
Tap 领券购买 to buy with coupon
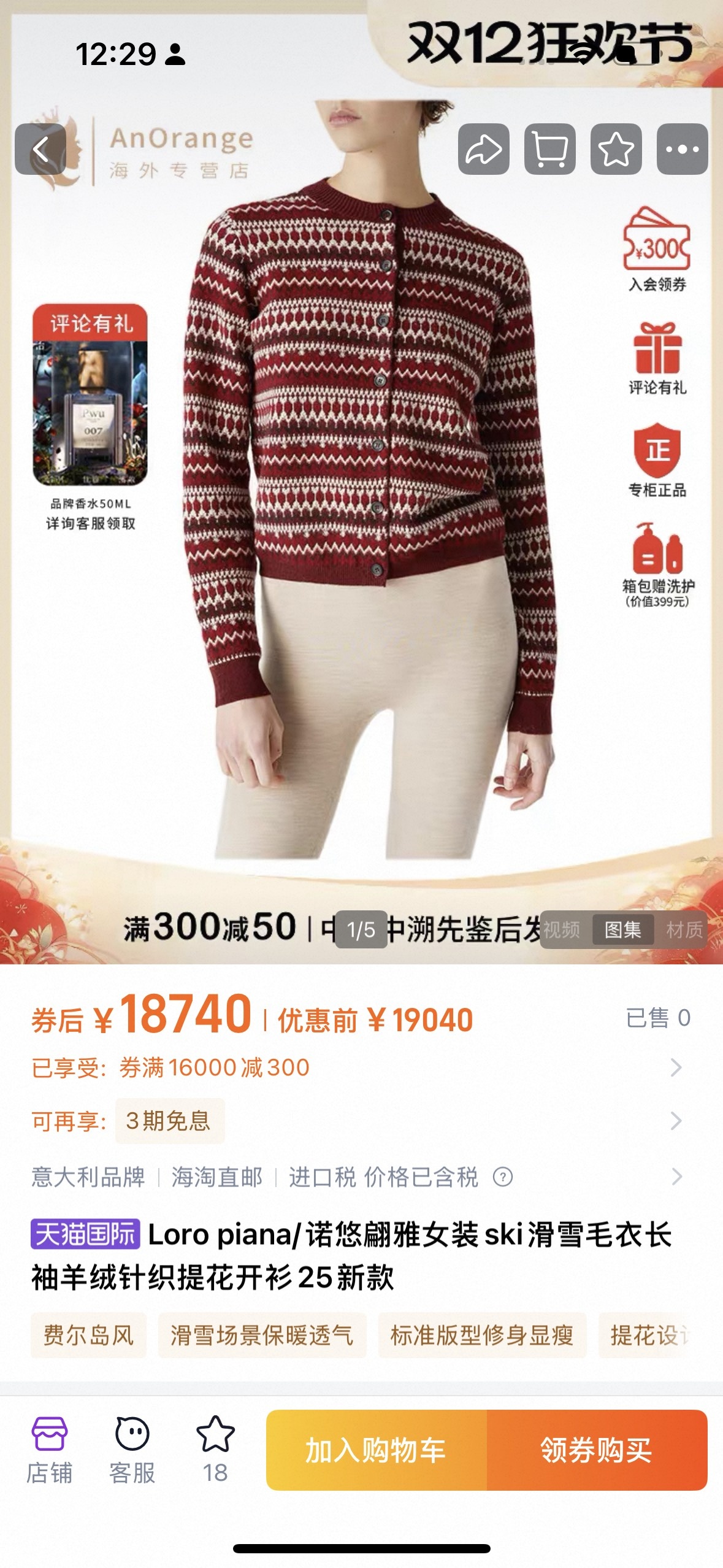pyautogui.click(x=596, y=1450)
